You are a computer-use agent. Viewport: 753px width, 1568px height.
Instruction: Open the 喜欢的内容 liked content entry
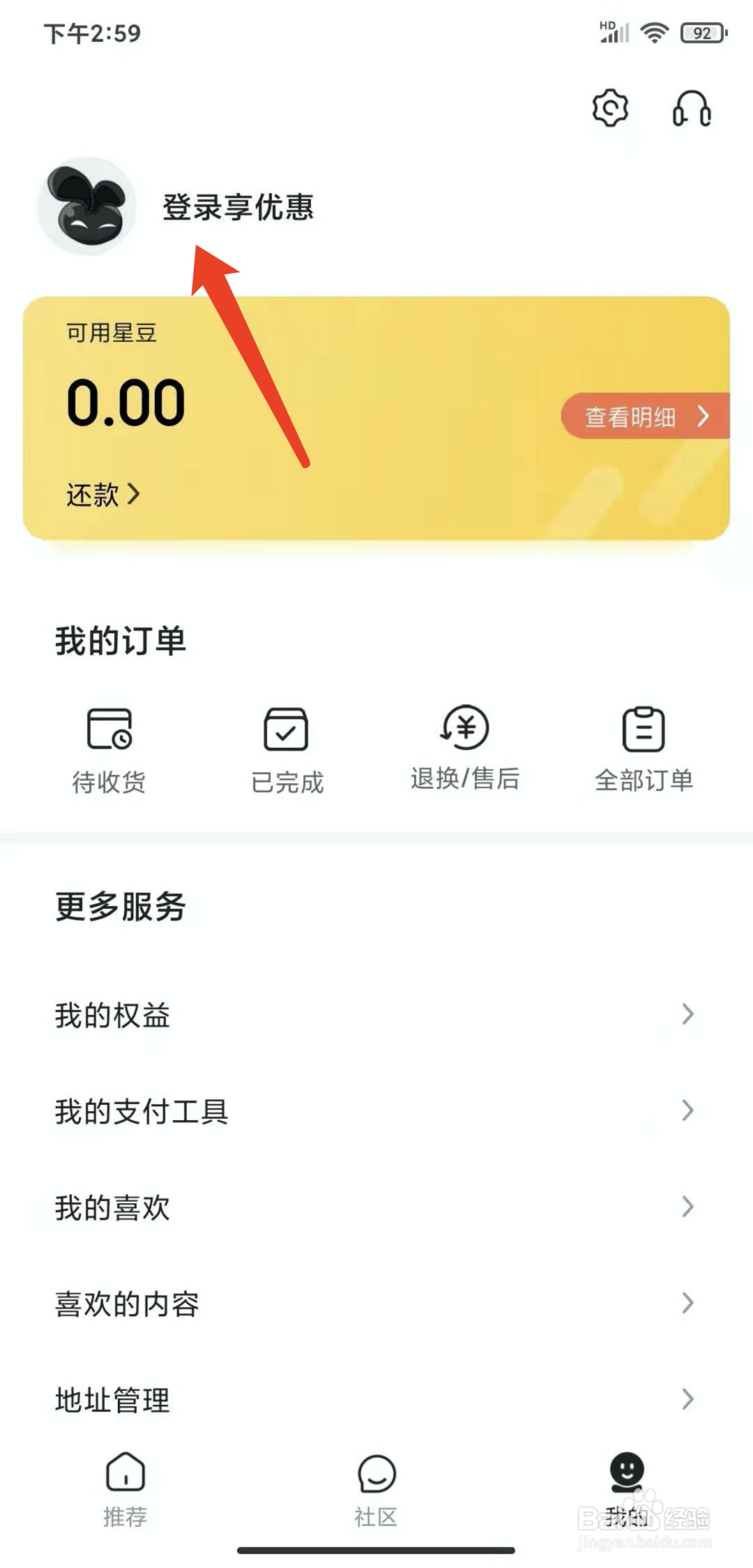pyautogui.click(x=687, y=1304)
